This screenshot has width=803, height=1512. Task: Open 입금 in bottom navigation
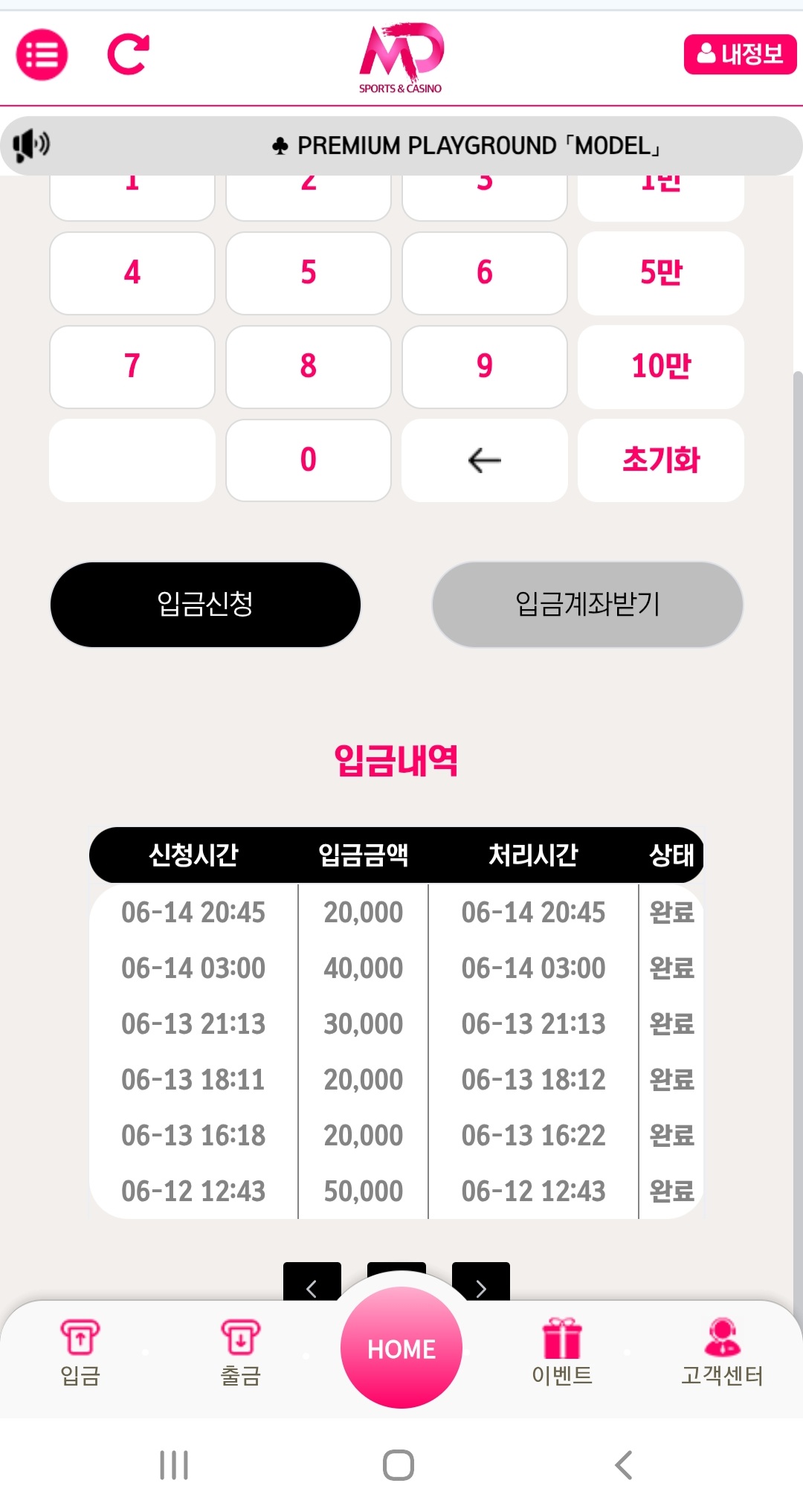point(80,1352)
